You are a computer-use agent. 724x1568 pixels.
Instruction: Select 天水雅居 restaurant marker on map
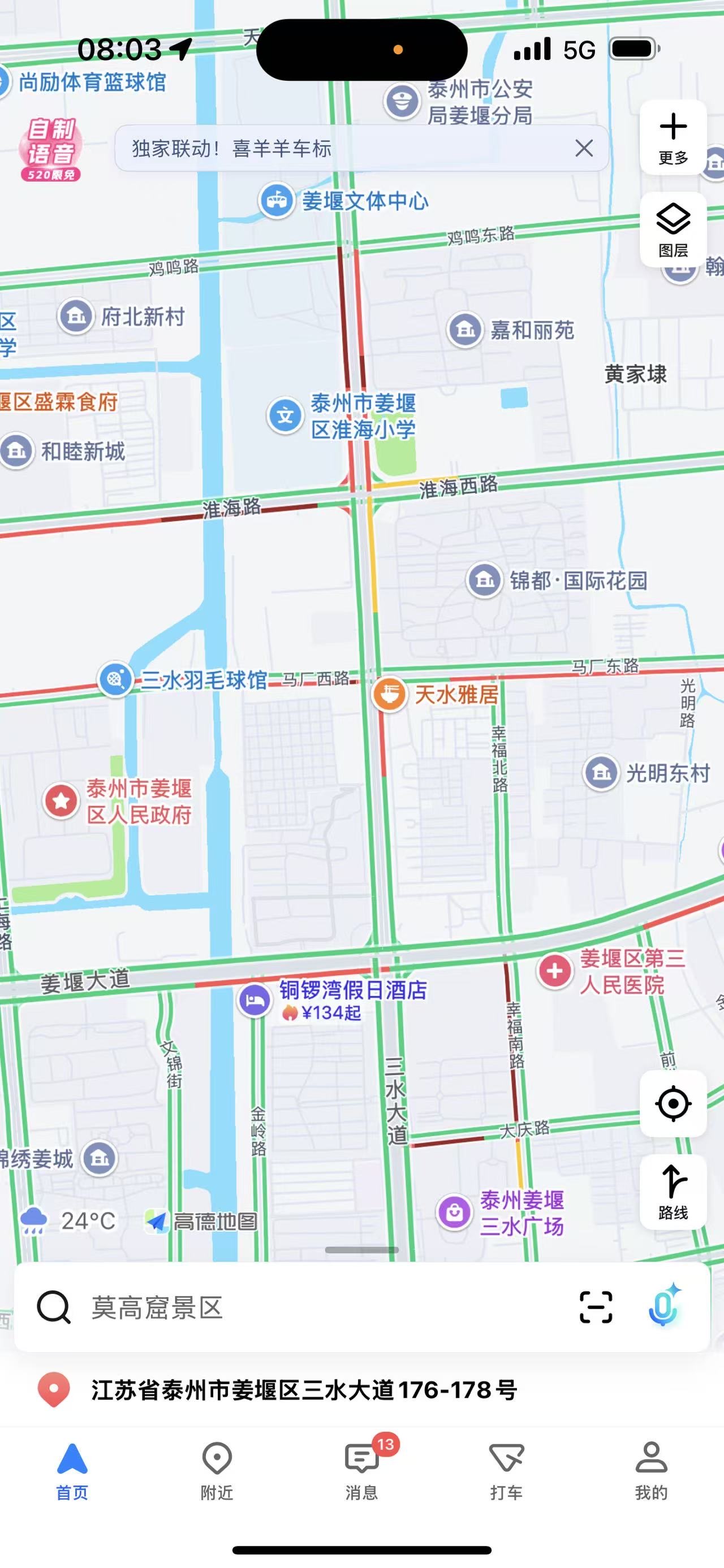(389, 695)
